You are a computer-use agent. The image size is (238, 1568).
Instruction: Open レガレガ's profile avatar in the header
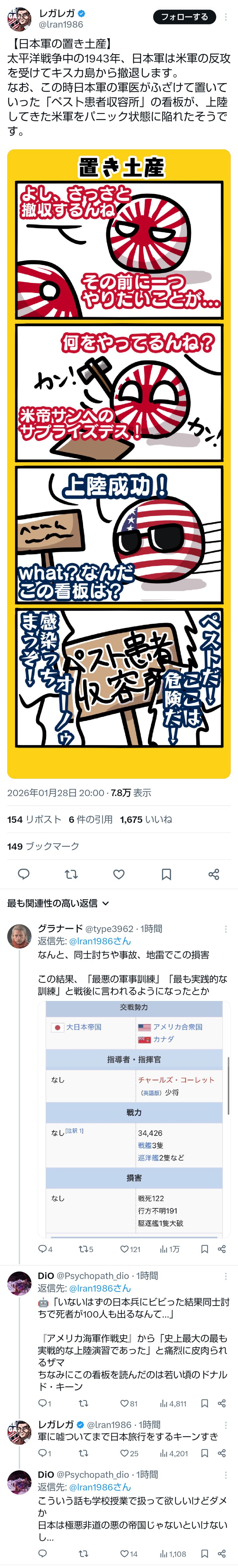[x=19, y=19]
